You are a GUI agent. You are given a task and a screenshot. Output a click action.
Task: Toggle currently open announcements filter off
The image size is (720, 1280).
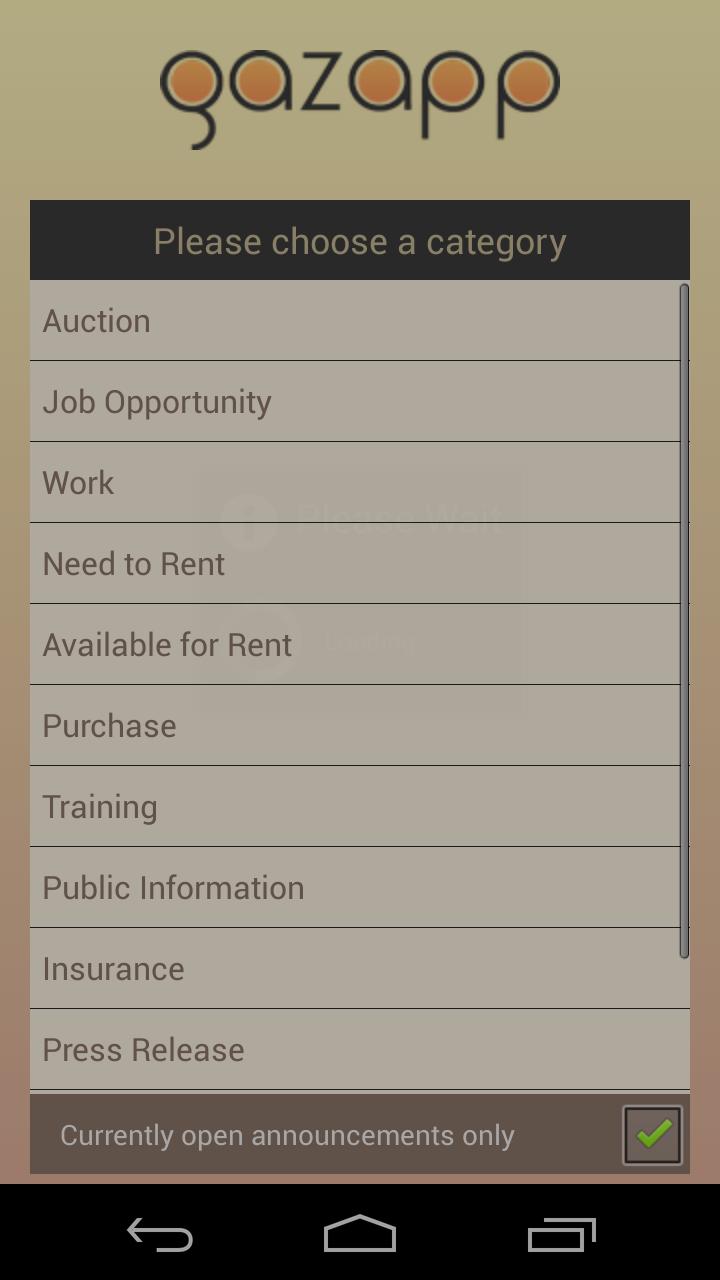(654, 1133)
